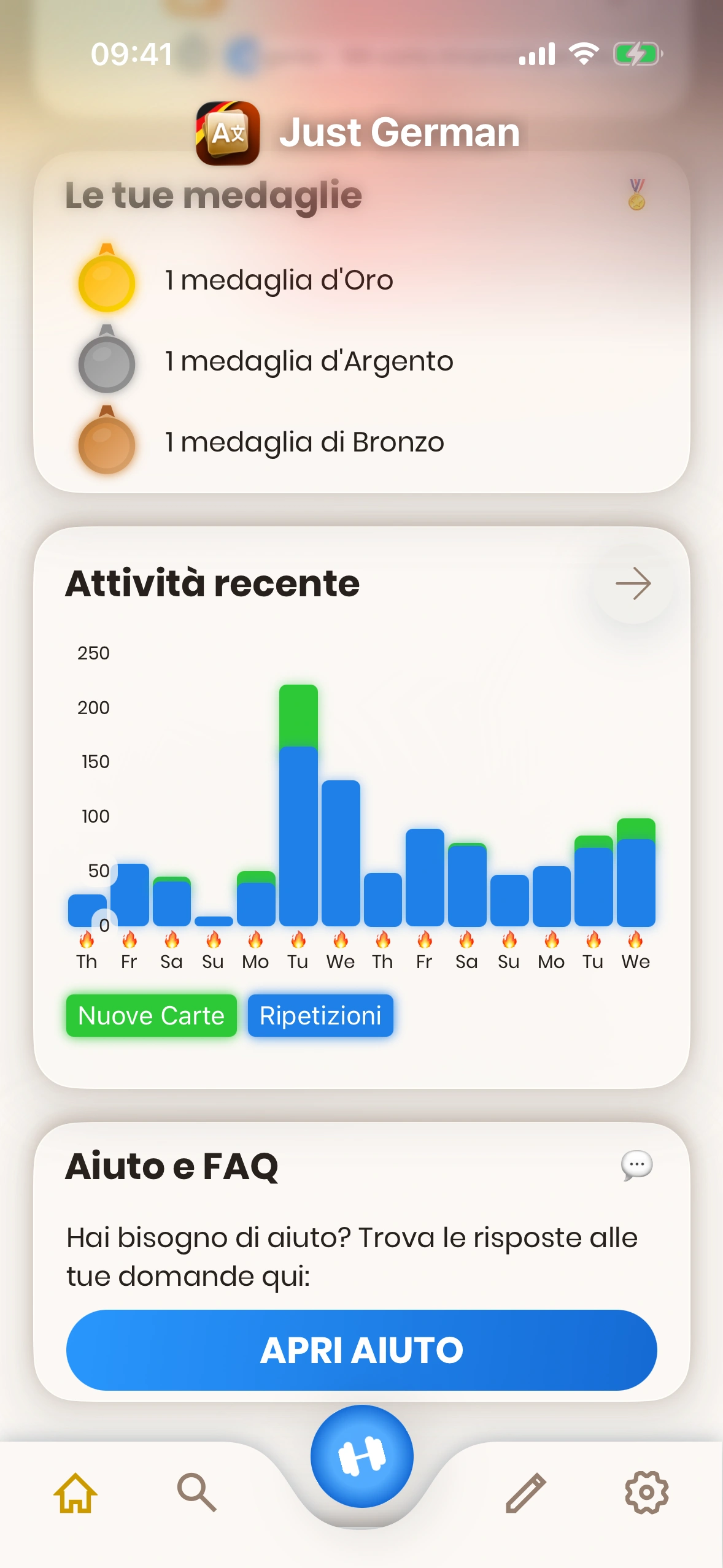
Task: Open the search tab
Action: point(196,1493)
